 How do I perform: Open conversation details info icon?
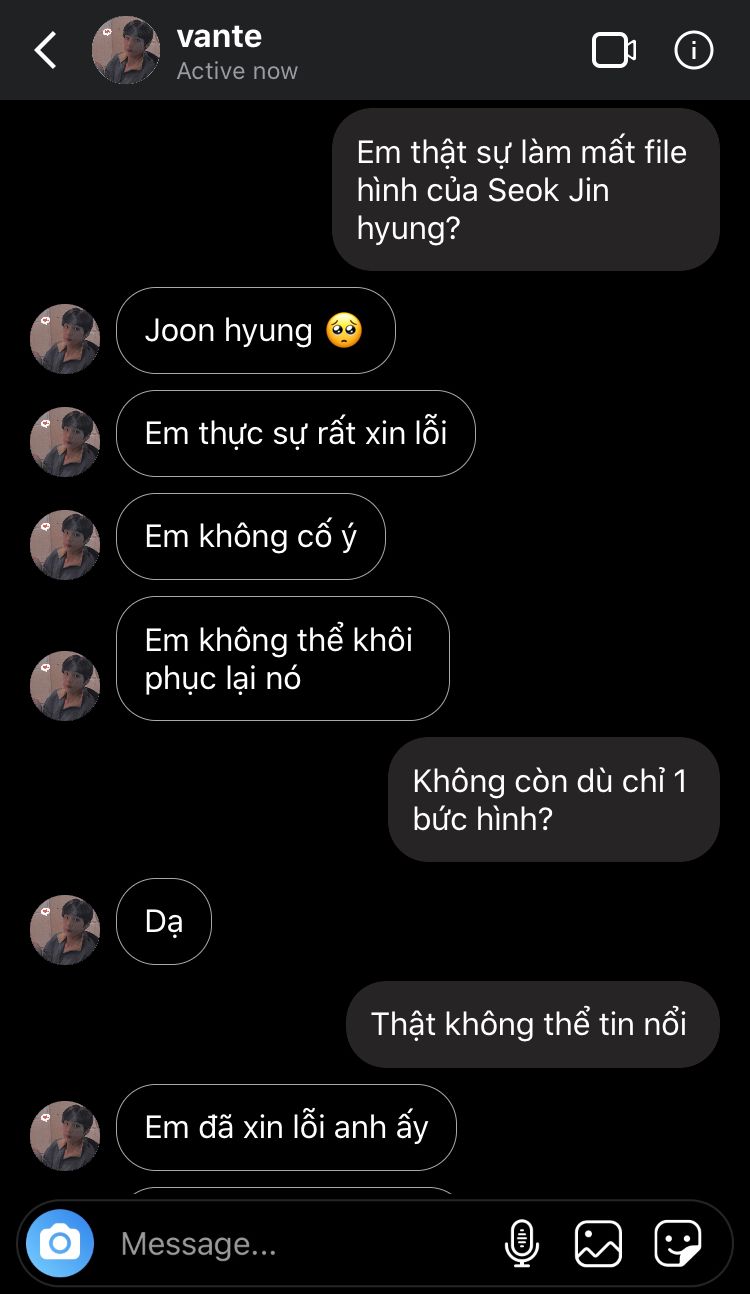tap(694, 50)
